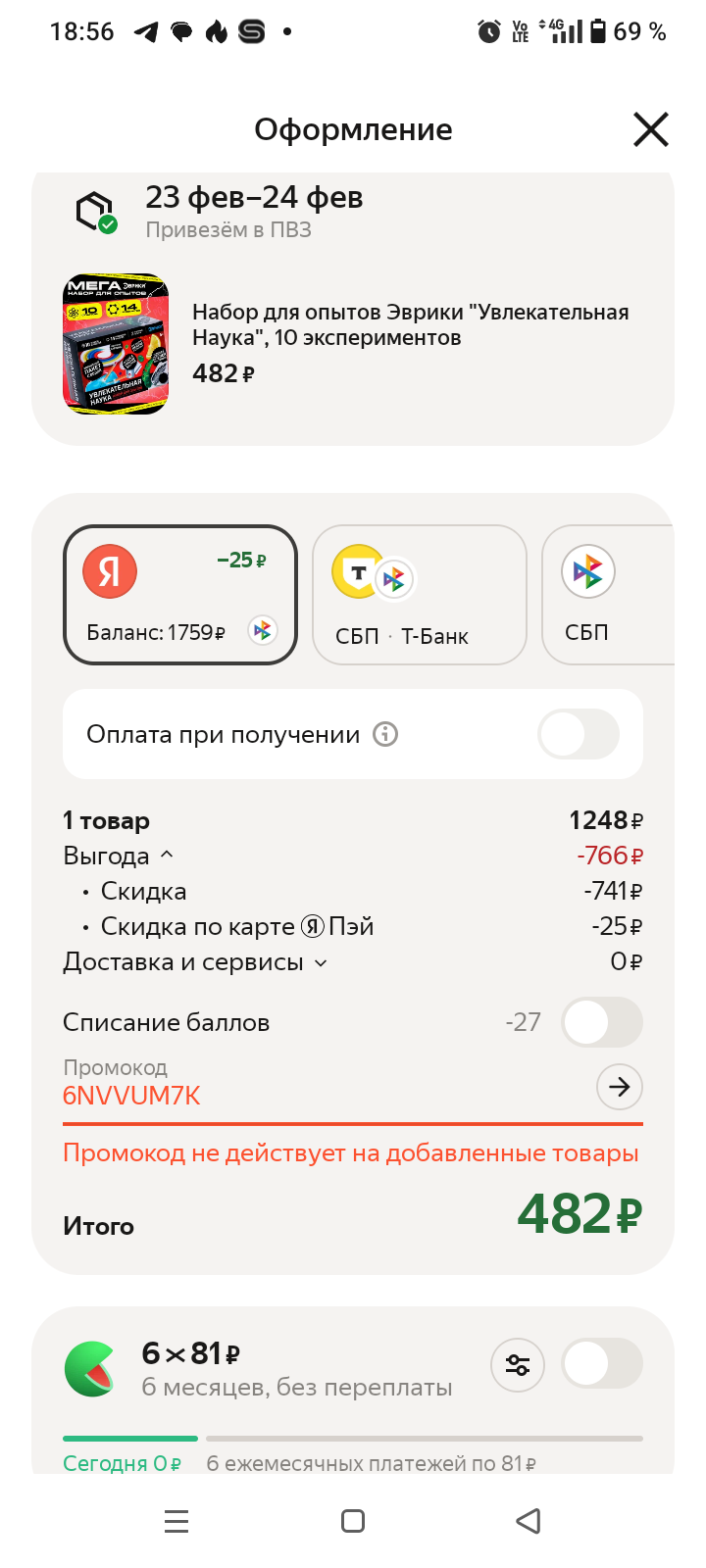Enable 6×81₽ Сплит installment plan

click(601, 1364)
